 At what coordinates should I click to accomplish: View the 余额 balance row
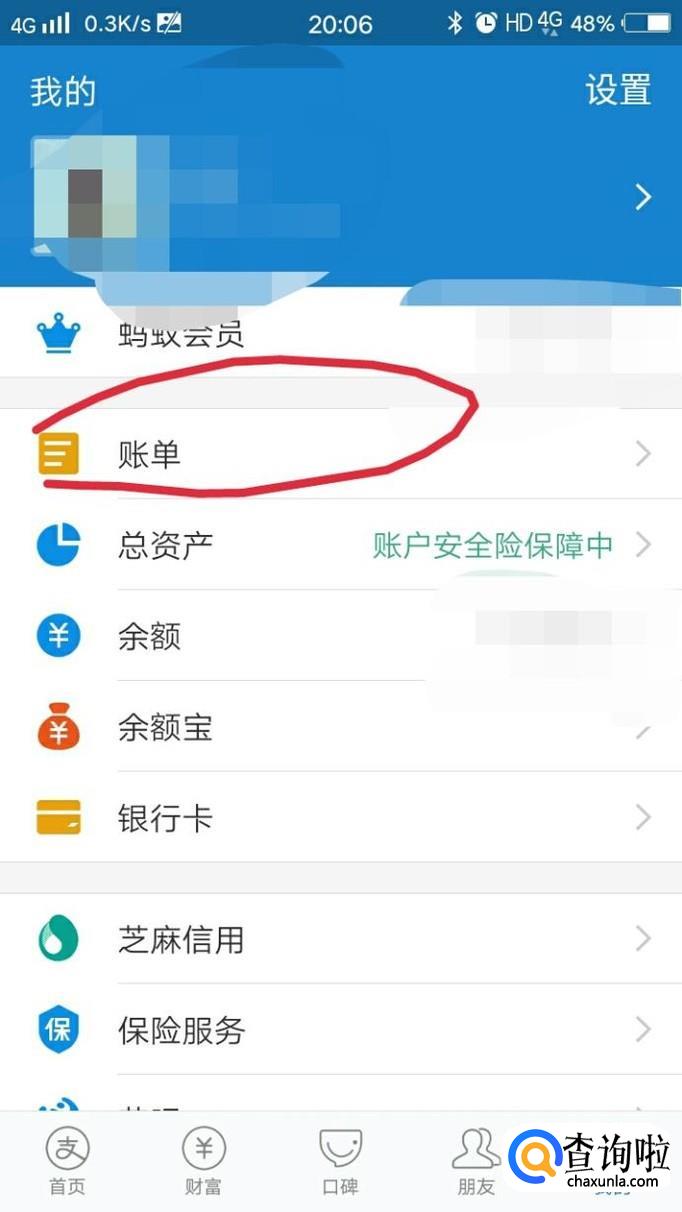341,636
